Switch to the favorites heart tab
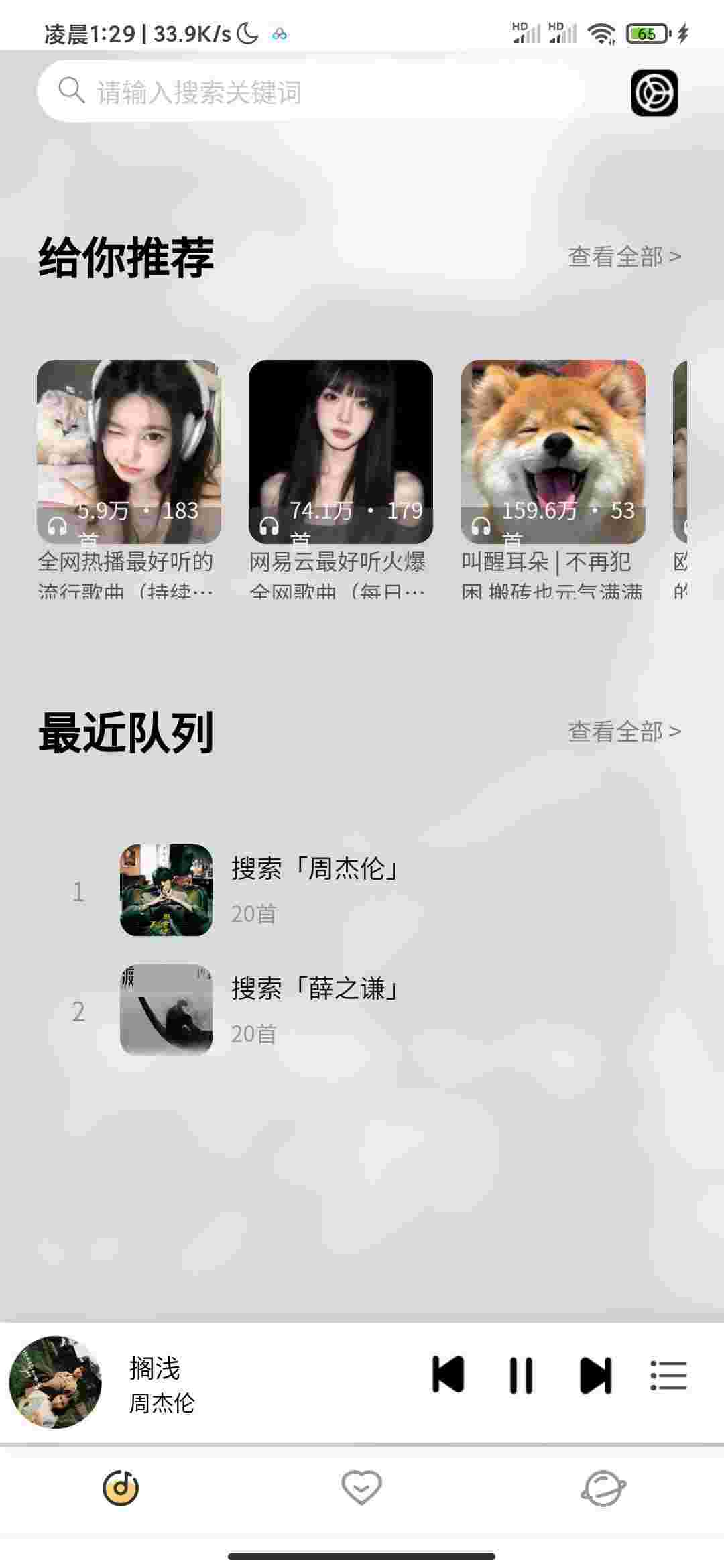The width and height of the screenshot is (724, 1568). (x=361, y=1488)
